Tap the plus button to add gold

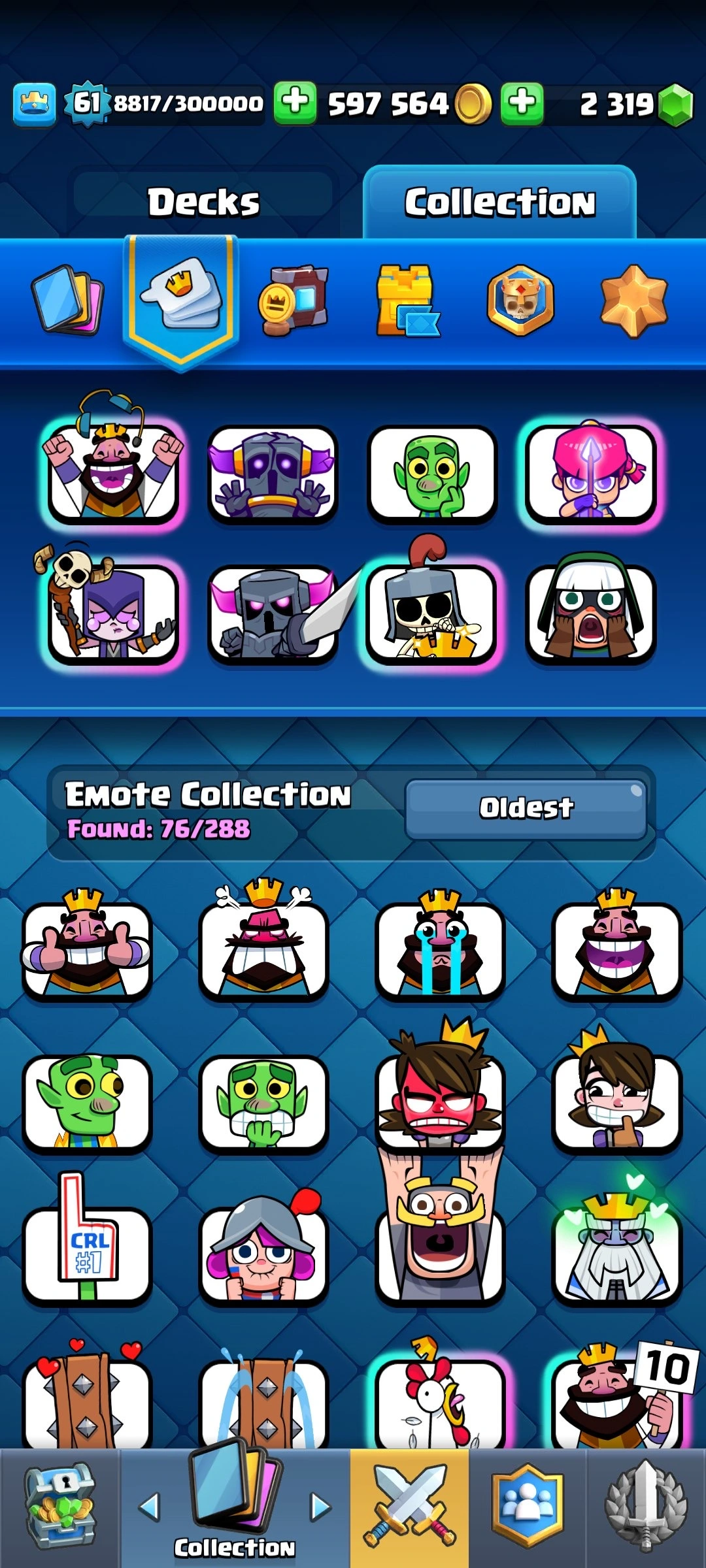[295, 103]
